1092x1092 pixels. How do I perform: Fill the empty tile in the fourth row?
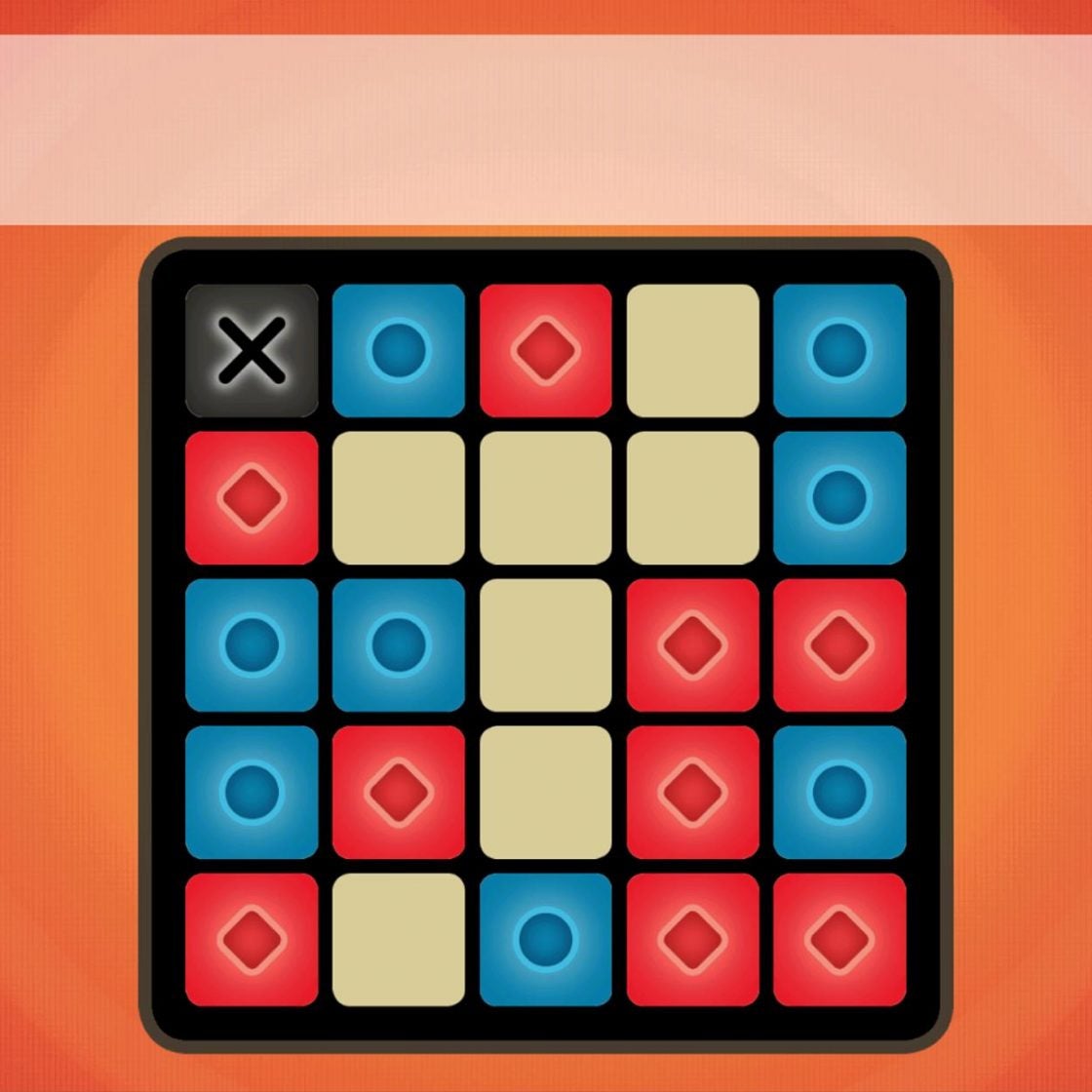(x=546, y=792)
